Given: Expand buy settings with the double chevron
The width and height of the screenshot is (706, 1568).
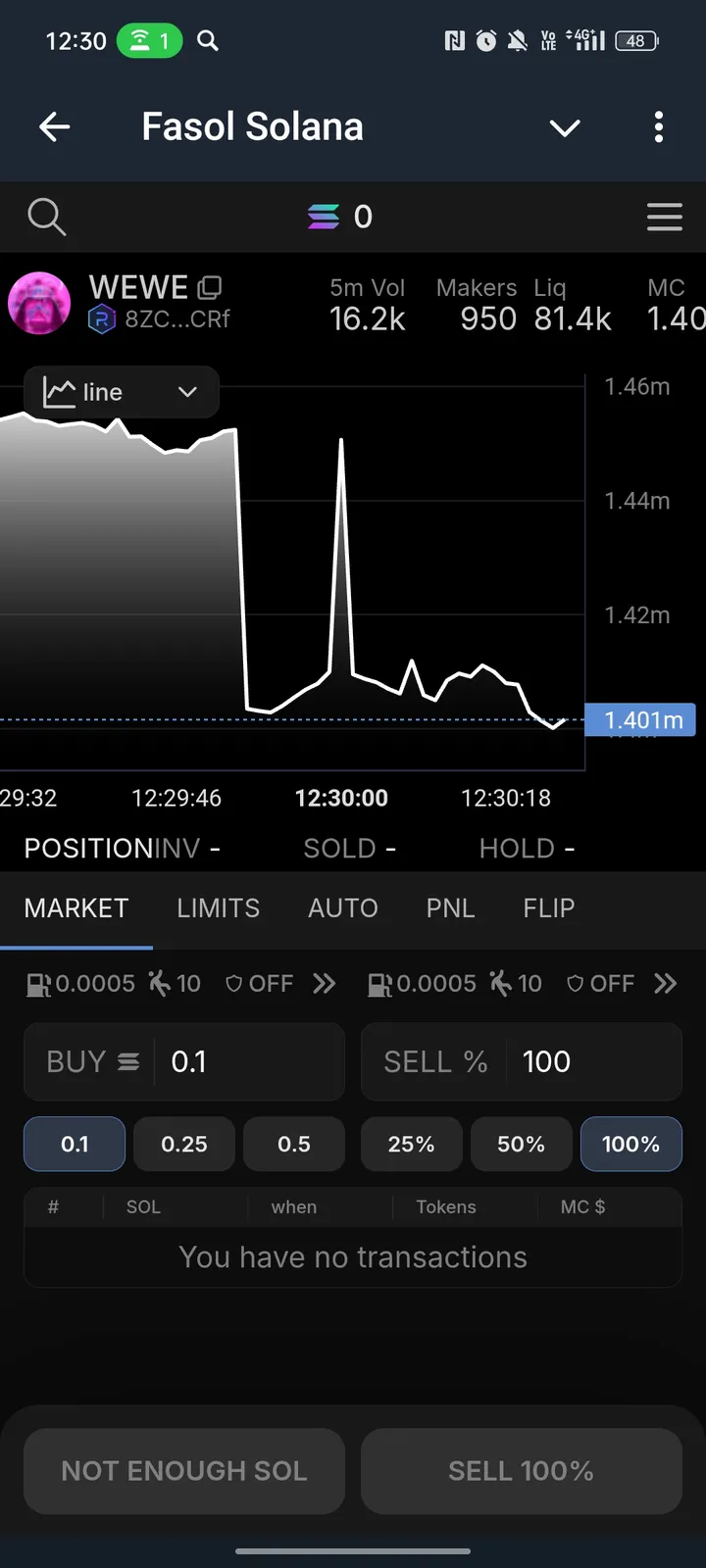Looking at the screenshot, I should tap(325, 983).
